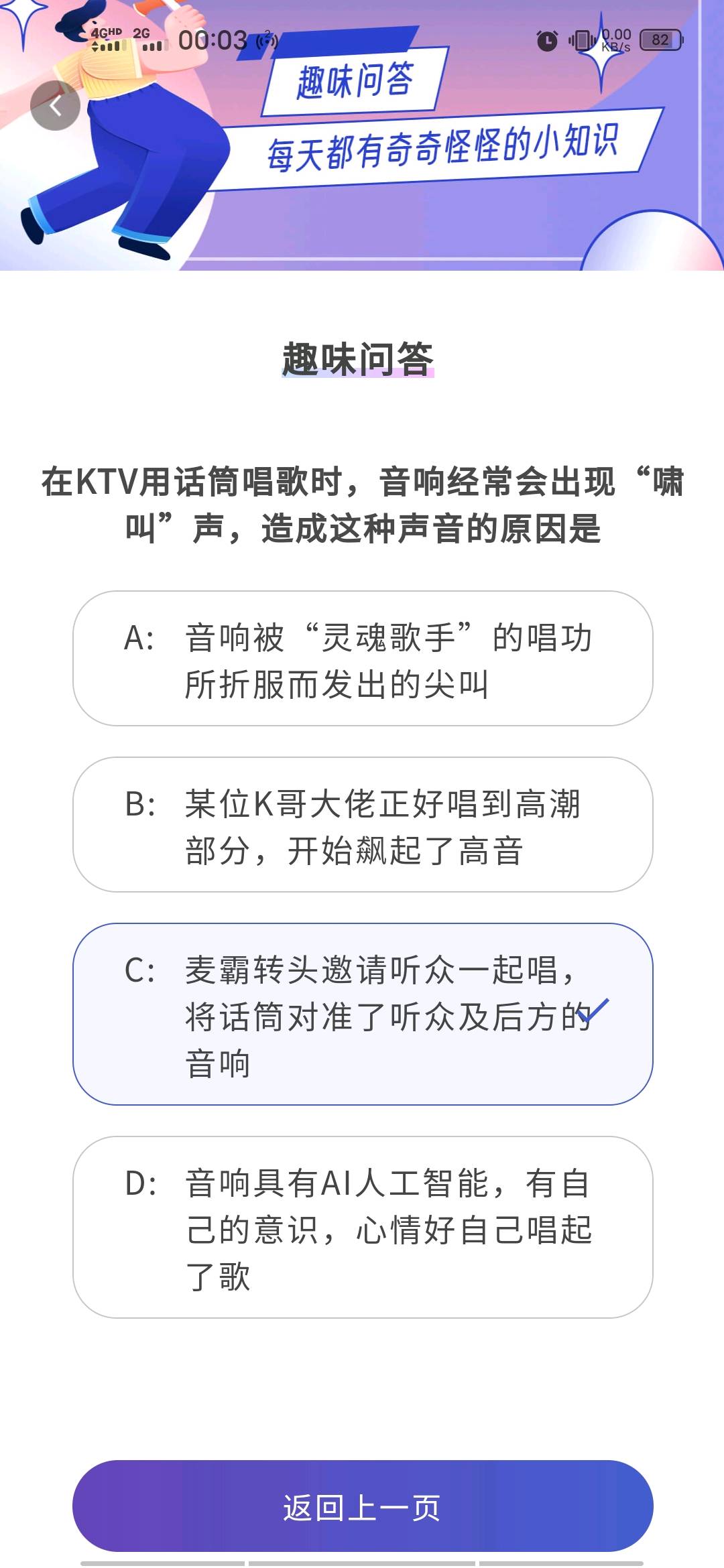Tap the 返回上一页 button

[x=363, y=1506]
